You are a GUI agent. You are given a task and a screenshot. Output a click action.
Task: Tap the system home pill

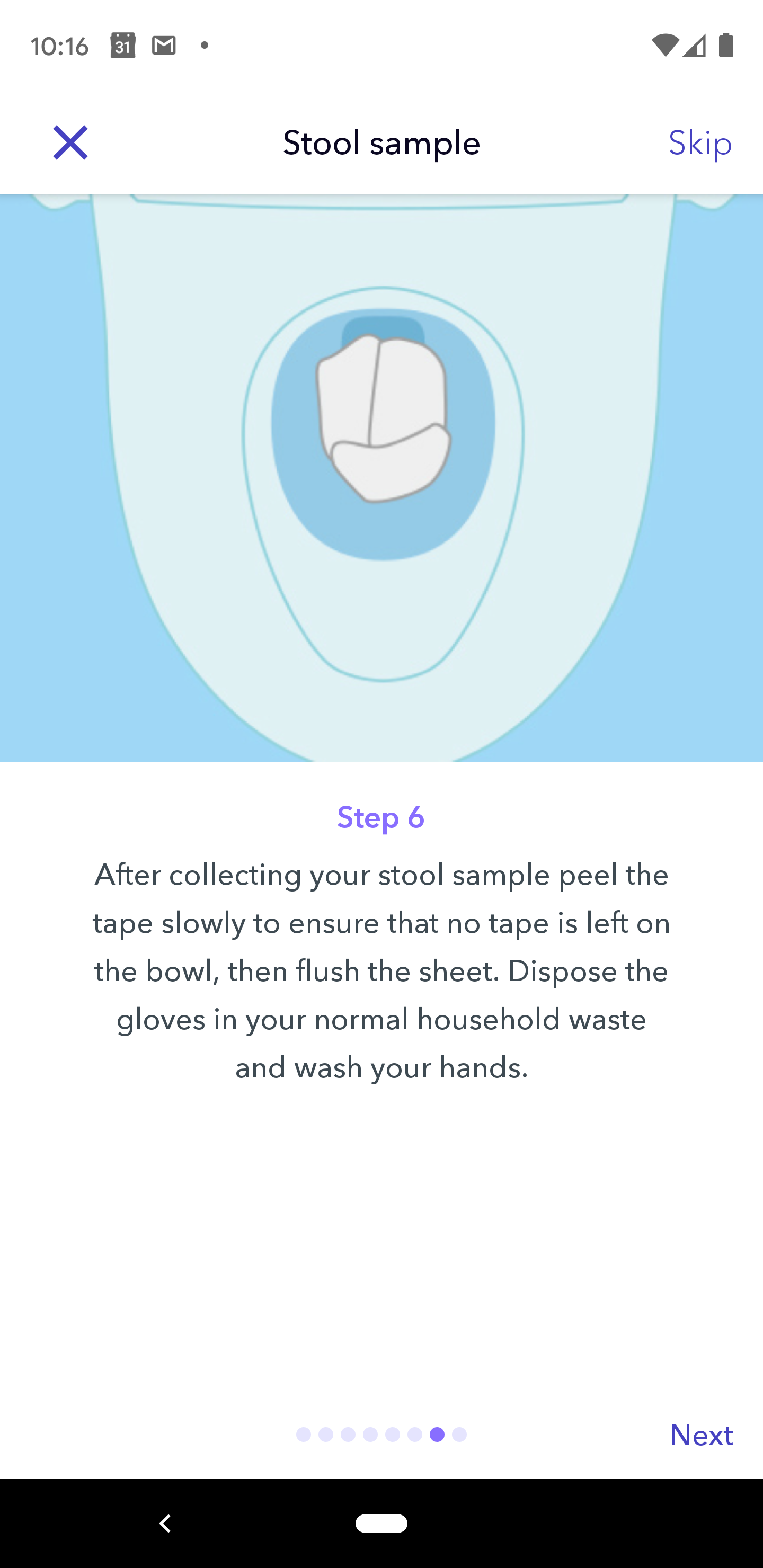(381, 1523)
